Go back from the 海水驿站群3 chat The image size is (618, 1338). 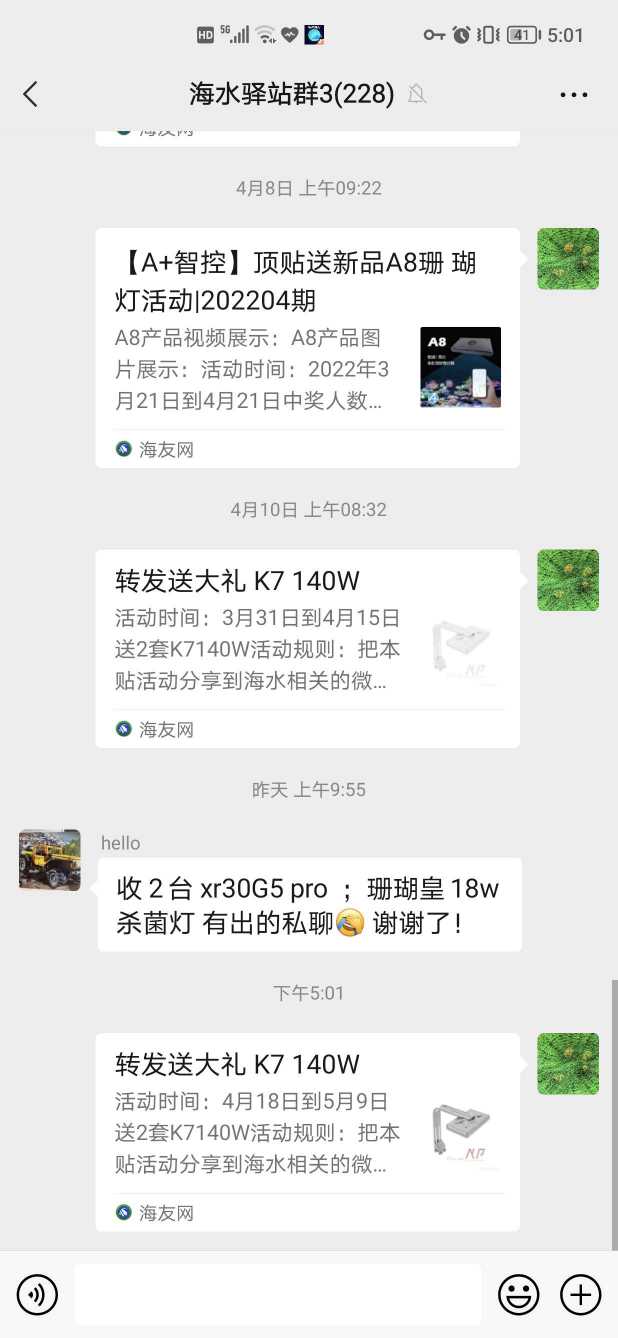31,94
